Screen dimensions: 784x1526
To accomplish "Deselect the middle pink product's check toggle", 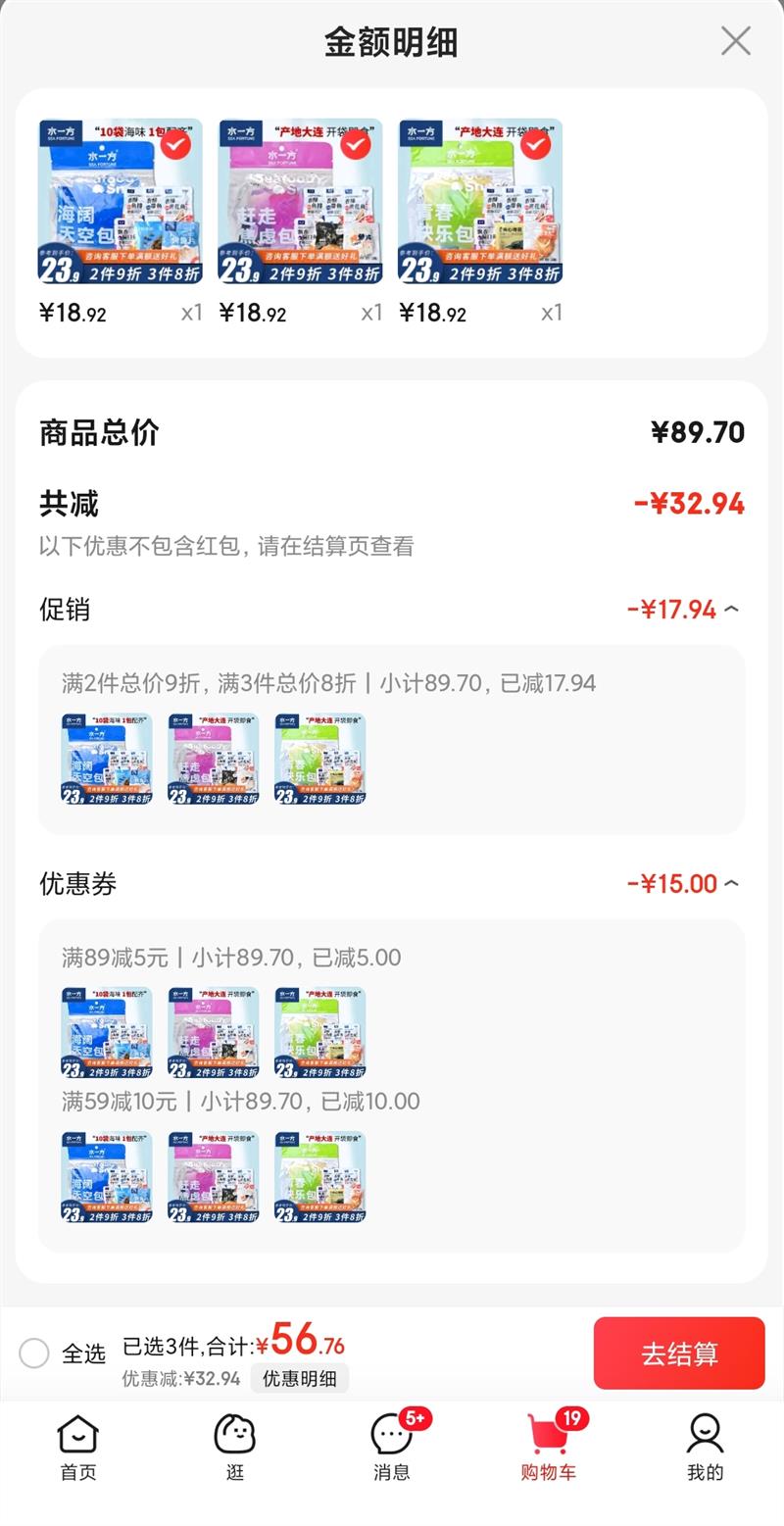I will pyautogui.click(x=354, y=144).
